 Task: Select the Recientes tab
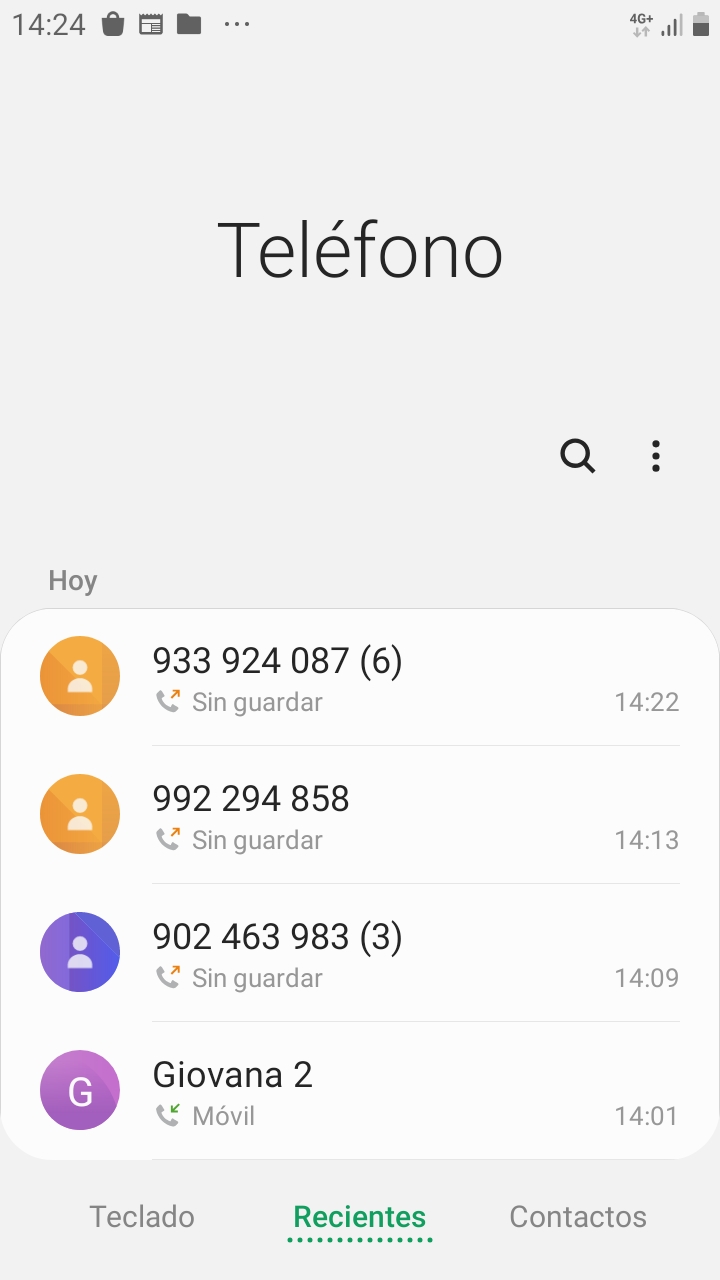(x=360, y=1216)
